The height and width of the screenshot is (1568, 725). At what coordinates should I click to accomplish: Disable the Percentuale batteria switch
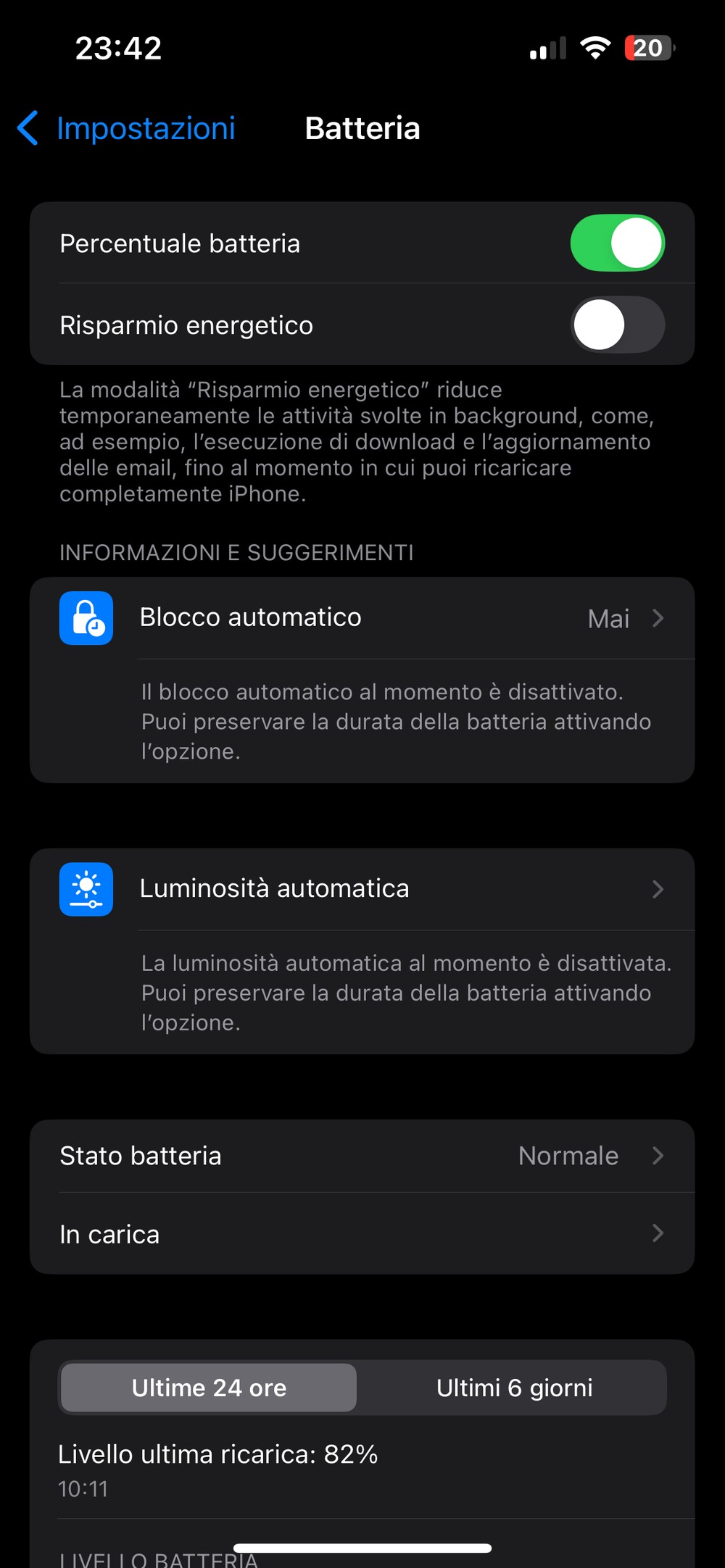(617, 243)
